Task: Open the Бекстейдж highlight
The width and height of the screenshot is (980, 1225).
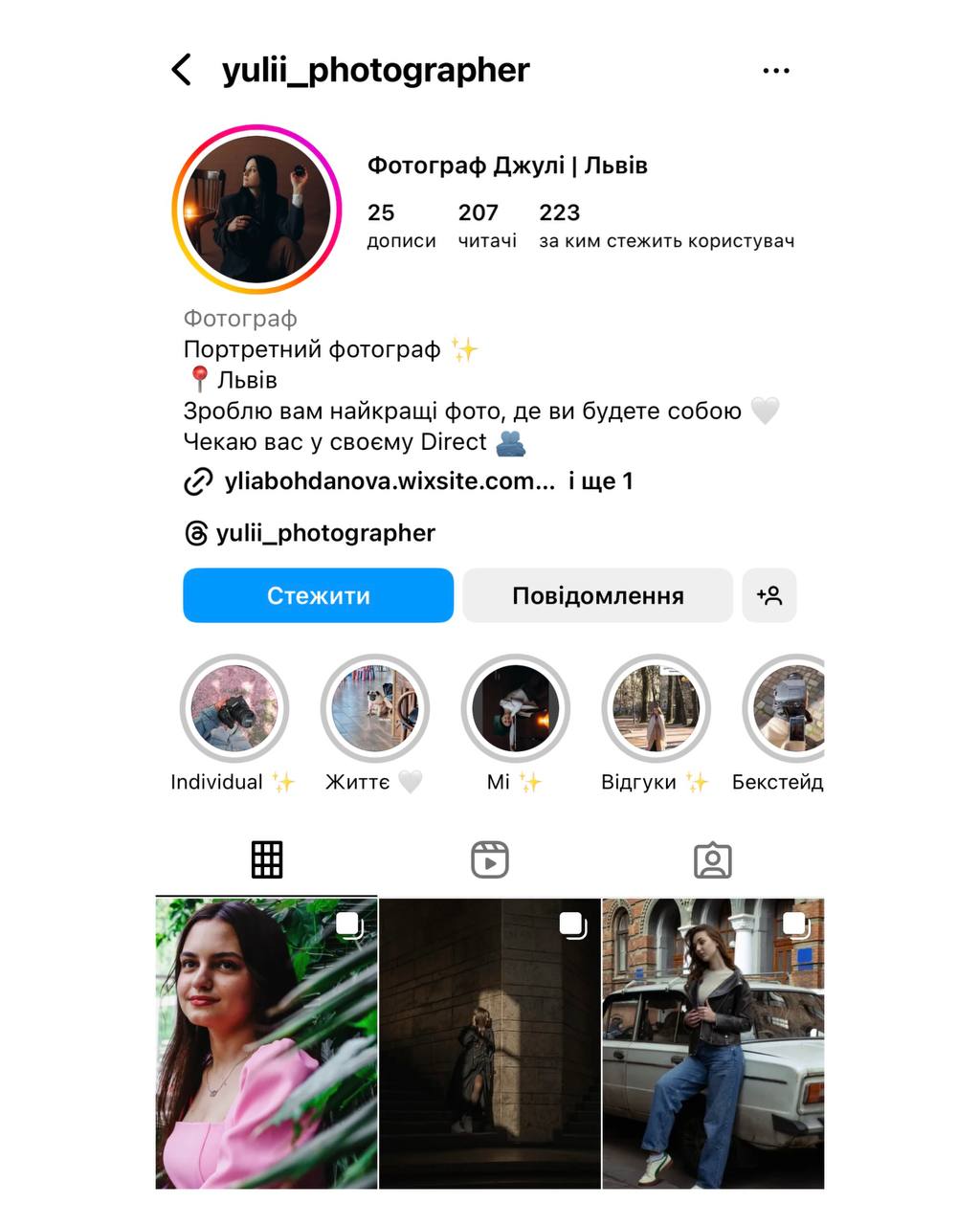Action: 785,709
